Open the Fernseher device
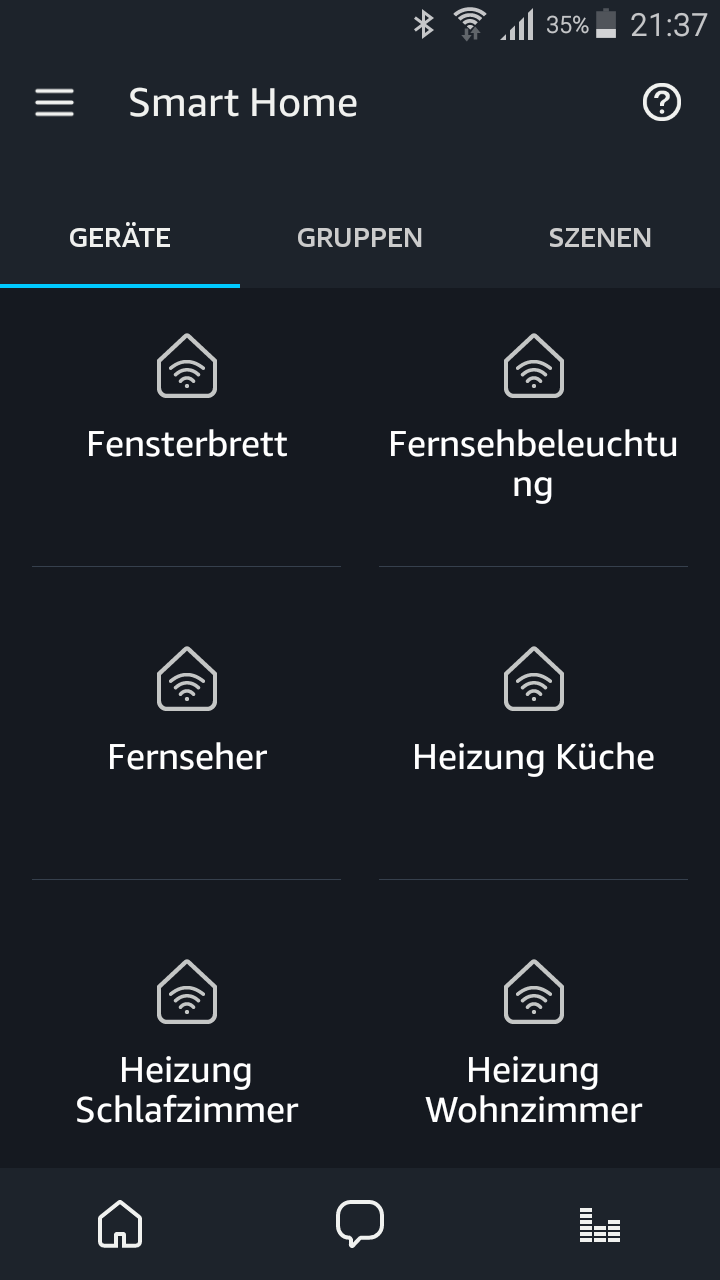 point(187,722)
